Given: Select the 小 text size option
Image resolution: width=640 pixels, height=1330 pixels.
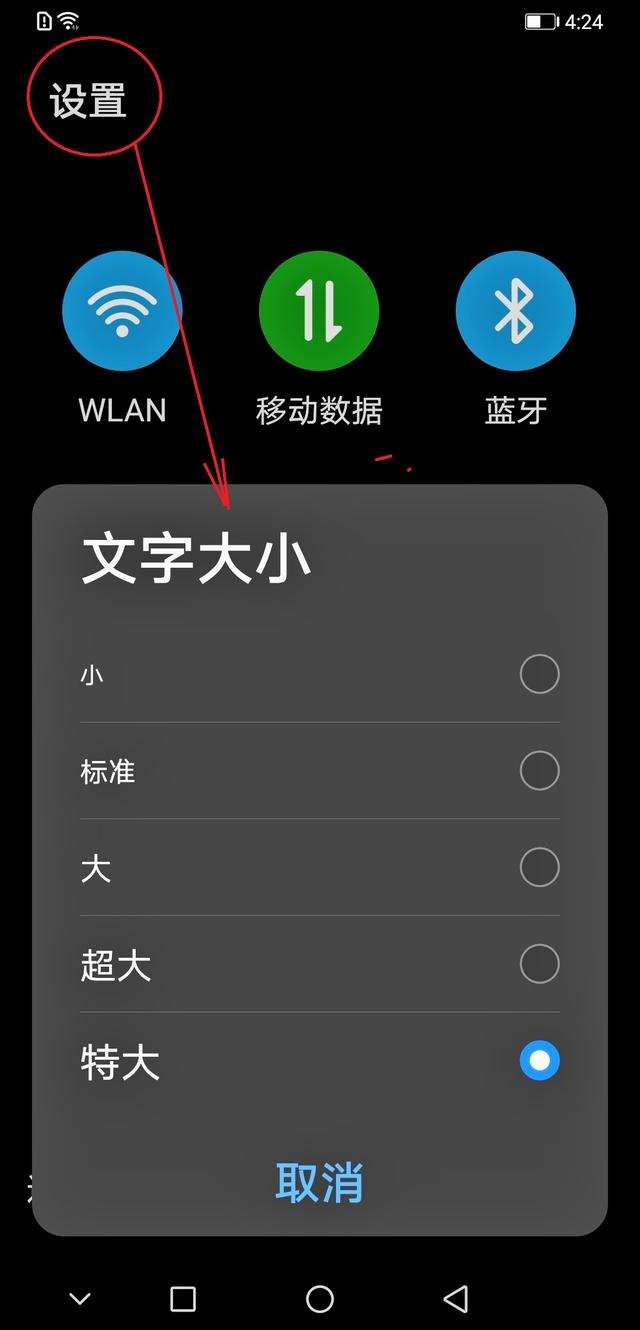Looking at the screenshot, I should pos(320,675).
